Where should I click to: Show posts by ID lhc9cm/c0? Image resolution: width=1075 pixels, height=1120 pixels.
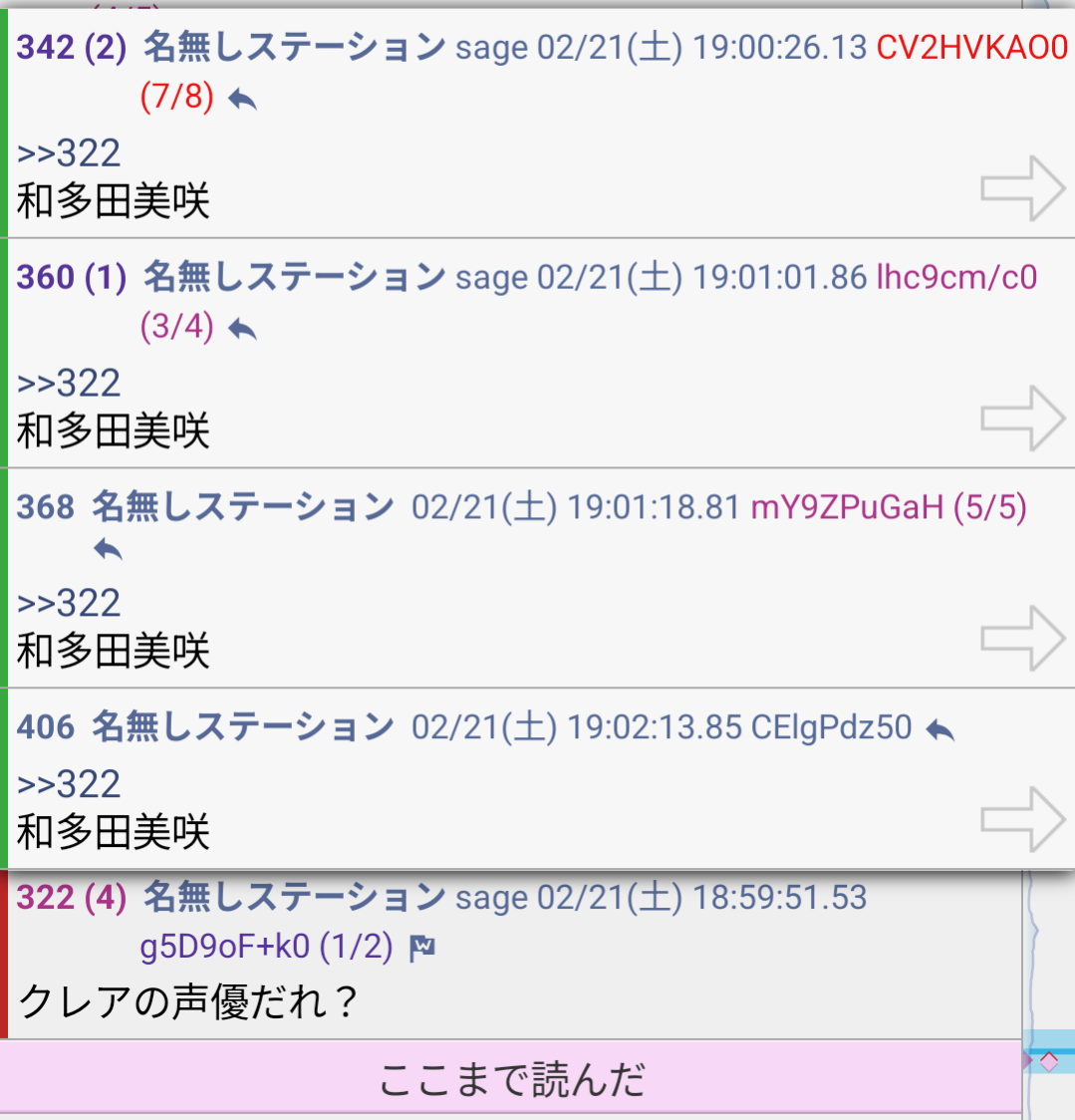click(x=956, y=277)
